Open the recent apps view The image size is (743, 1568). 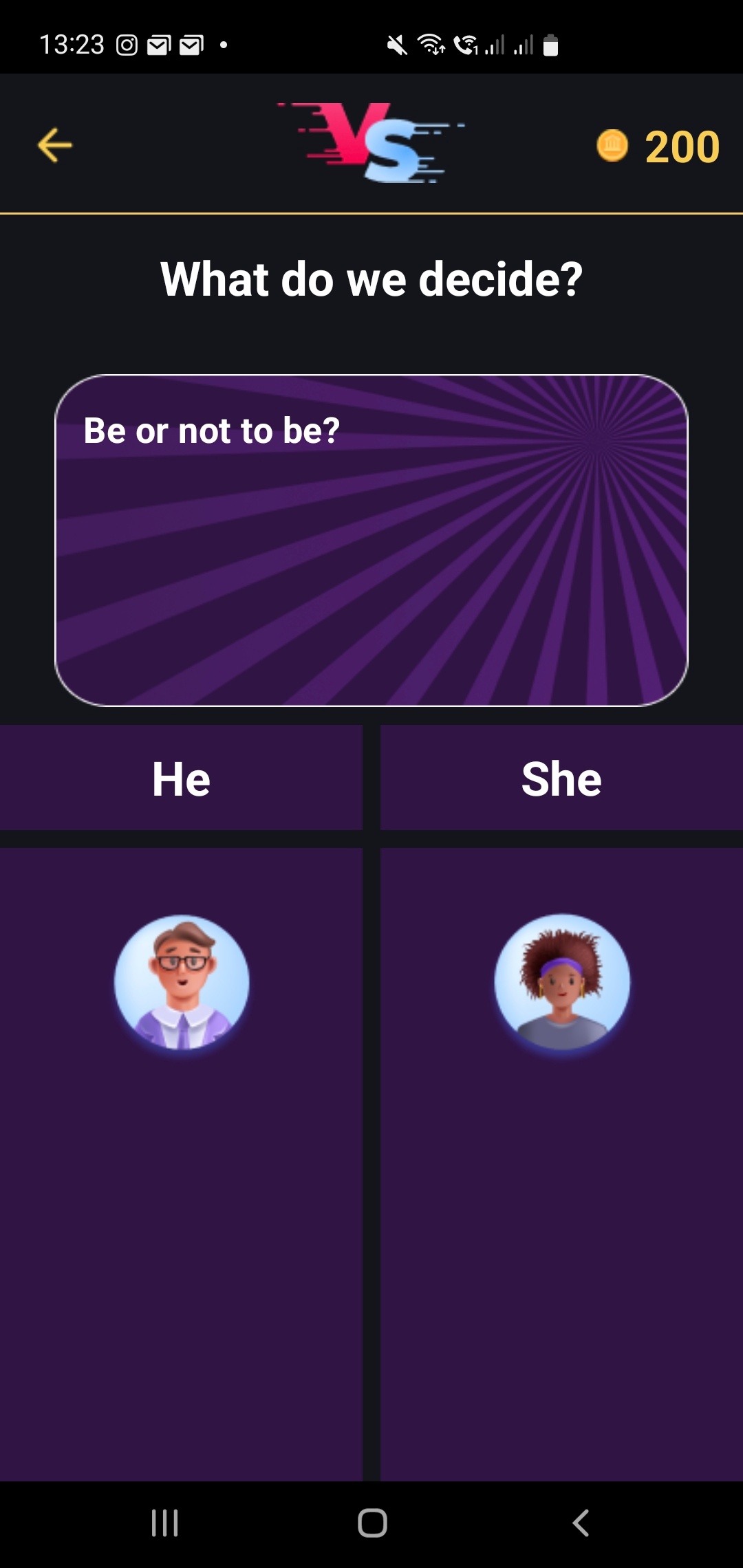(165, 1523)
